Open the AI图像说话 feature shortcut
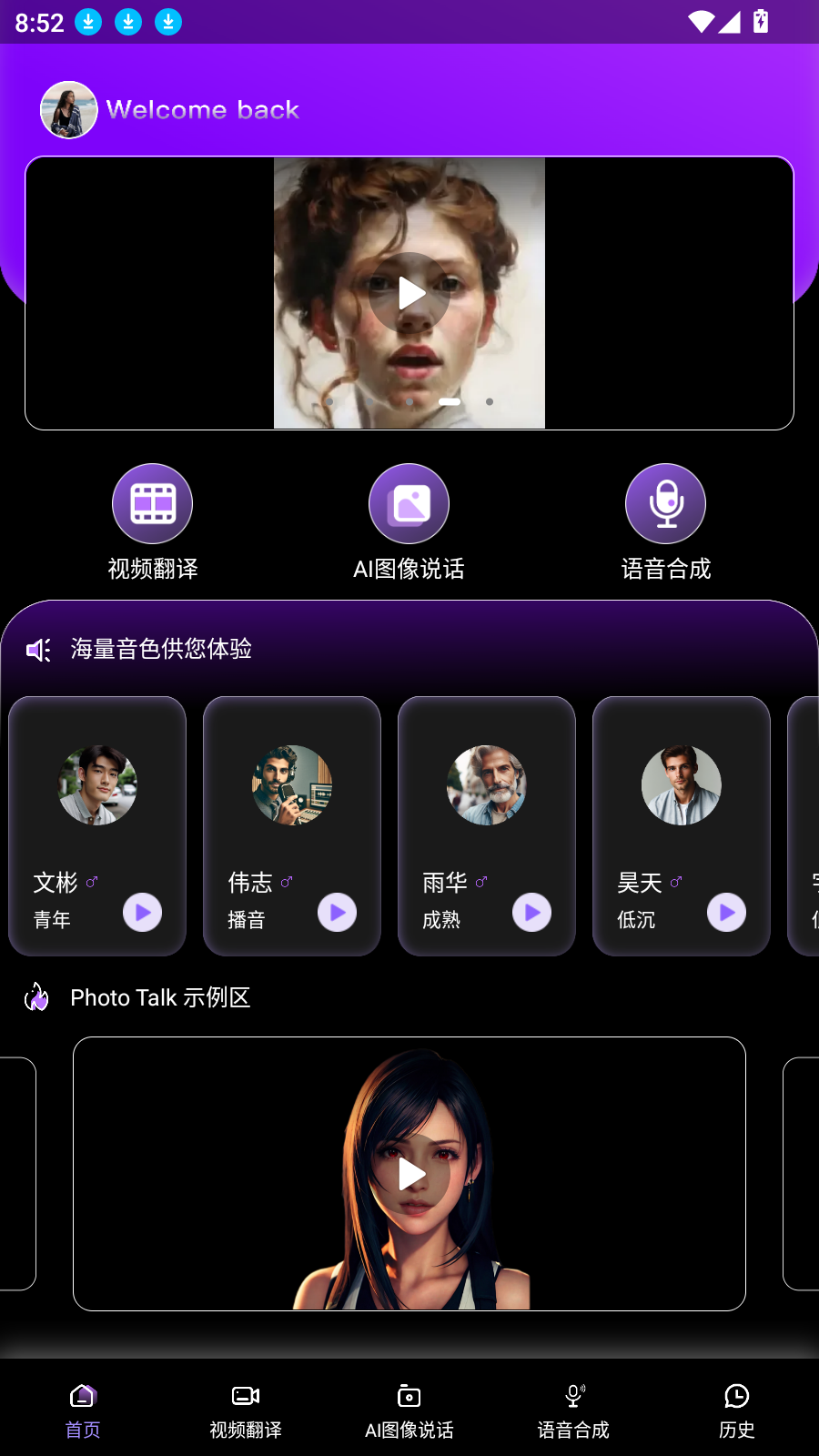This screenshot has width=819, height=1456. tap(409, 504)
